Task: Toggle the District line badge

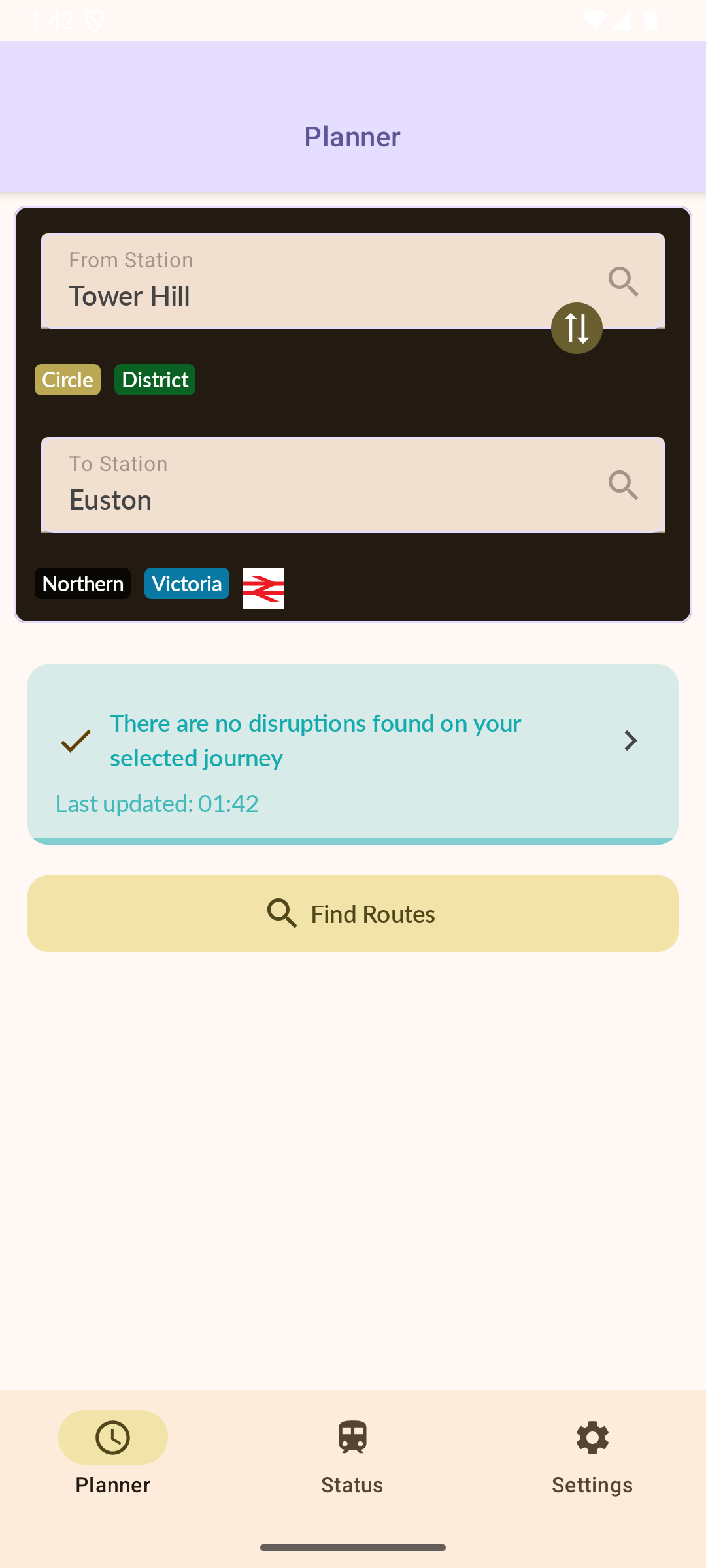Action: 154,379
